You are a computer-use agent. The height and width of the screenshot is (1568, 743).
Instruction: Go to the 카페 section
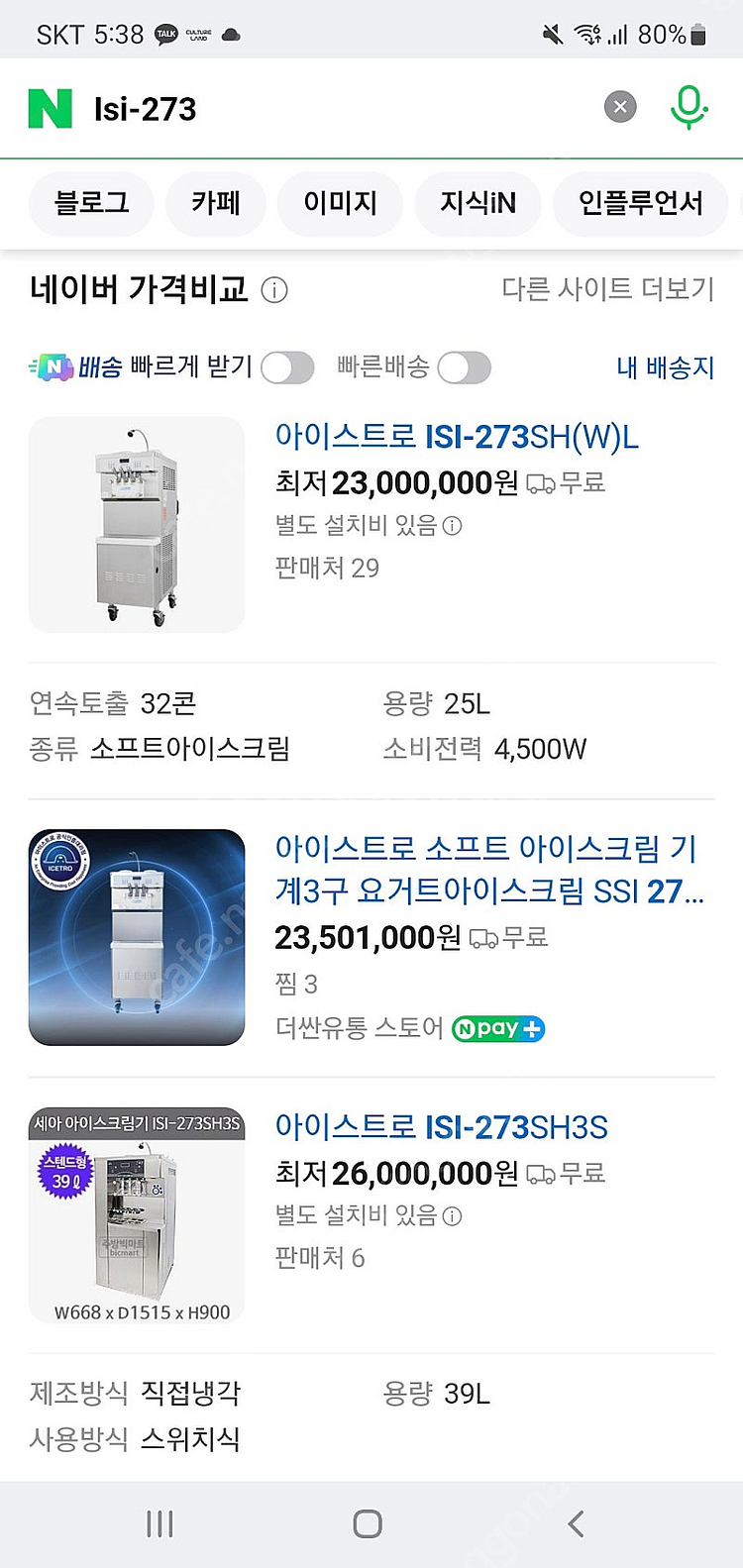pos(216,203)
